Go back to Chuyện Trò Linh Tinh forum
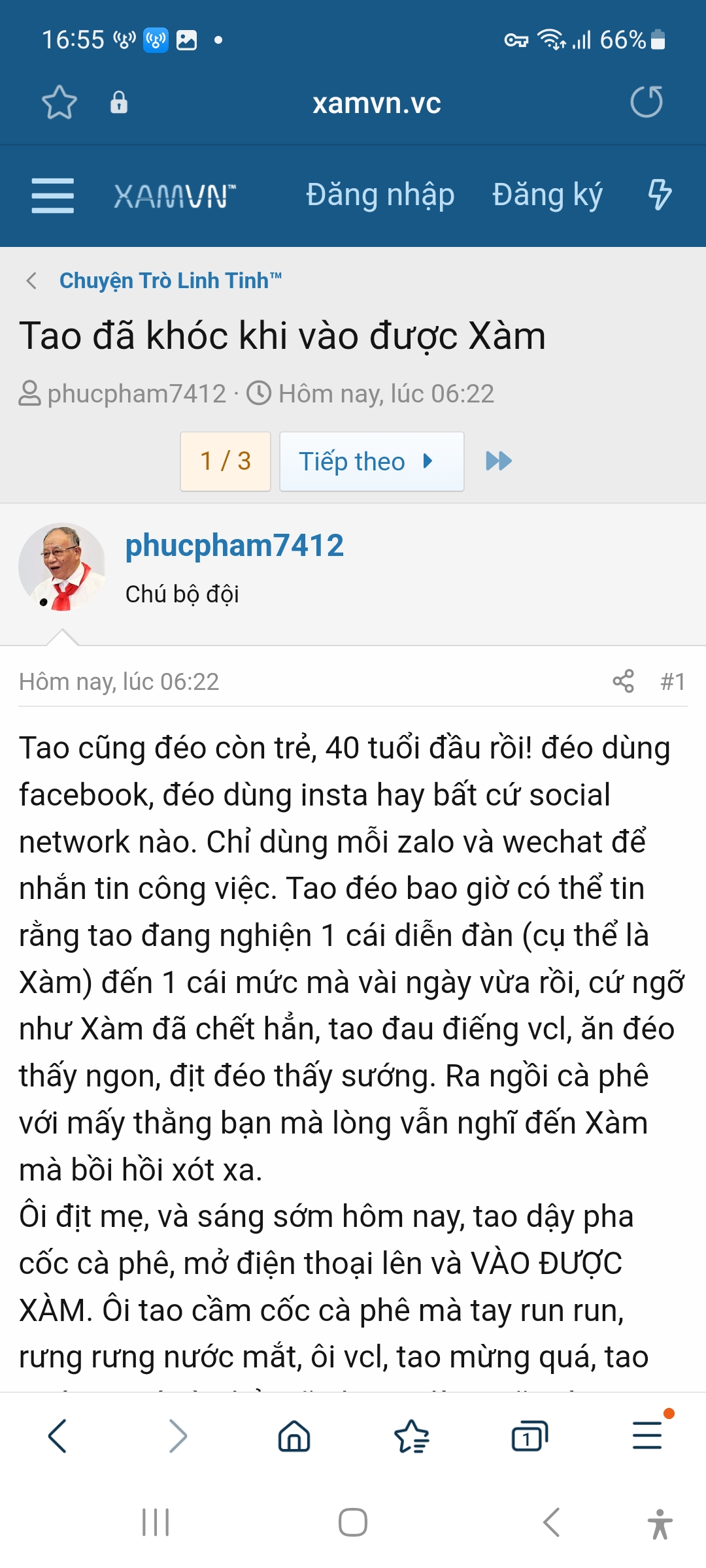The width and height of the screenshot is (706, 1568). point(170,281)
